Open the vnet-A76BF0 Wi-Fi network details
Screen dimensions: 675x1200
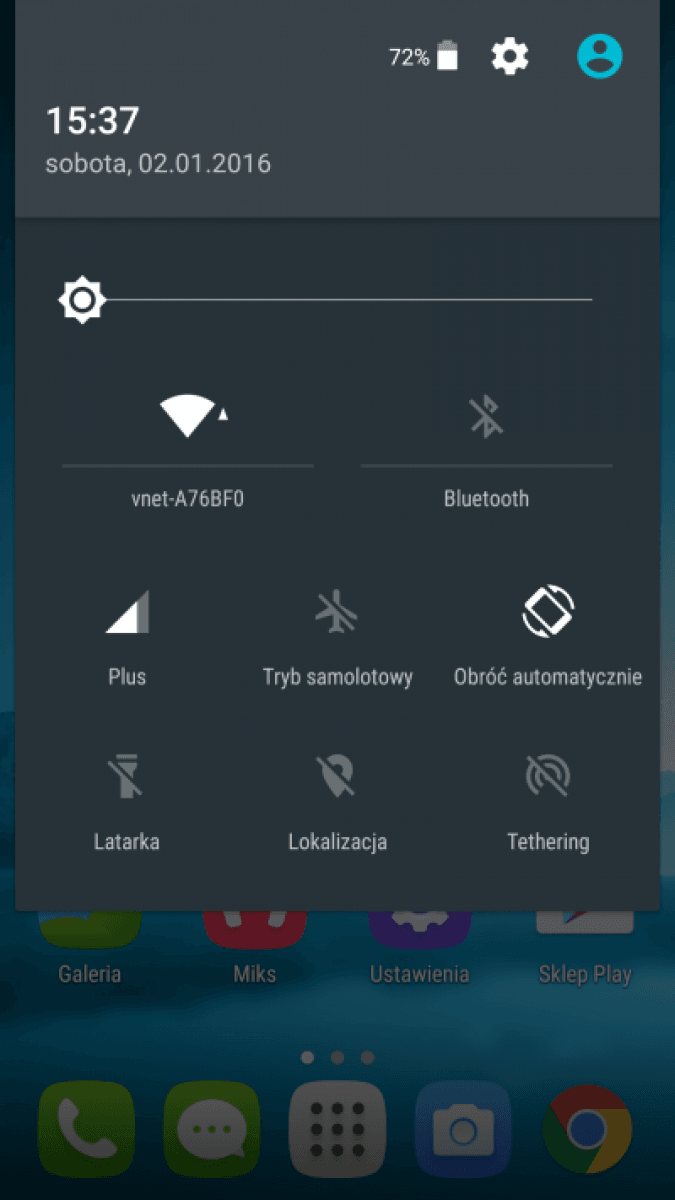(187, 498)
